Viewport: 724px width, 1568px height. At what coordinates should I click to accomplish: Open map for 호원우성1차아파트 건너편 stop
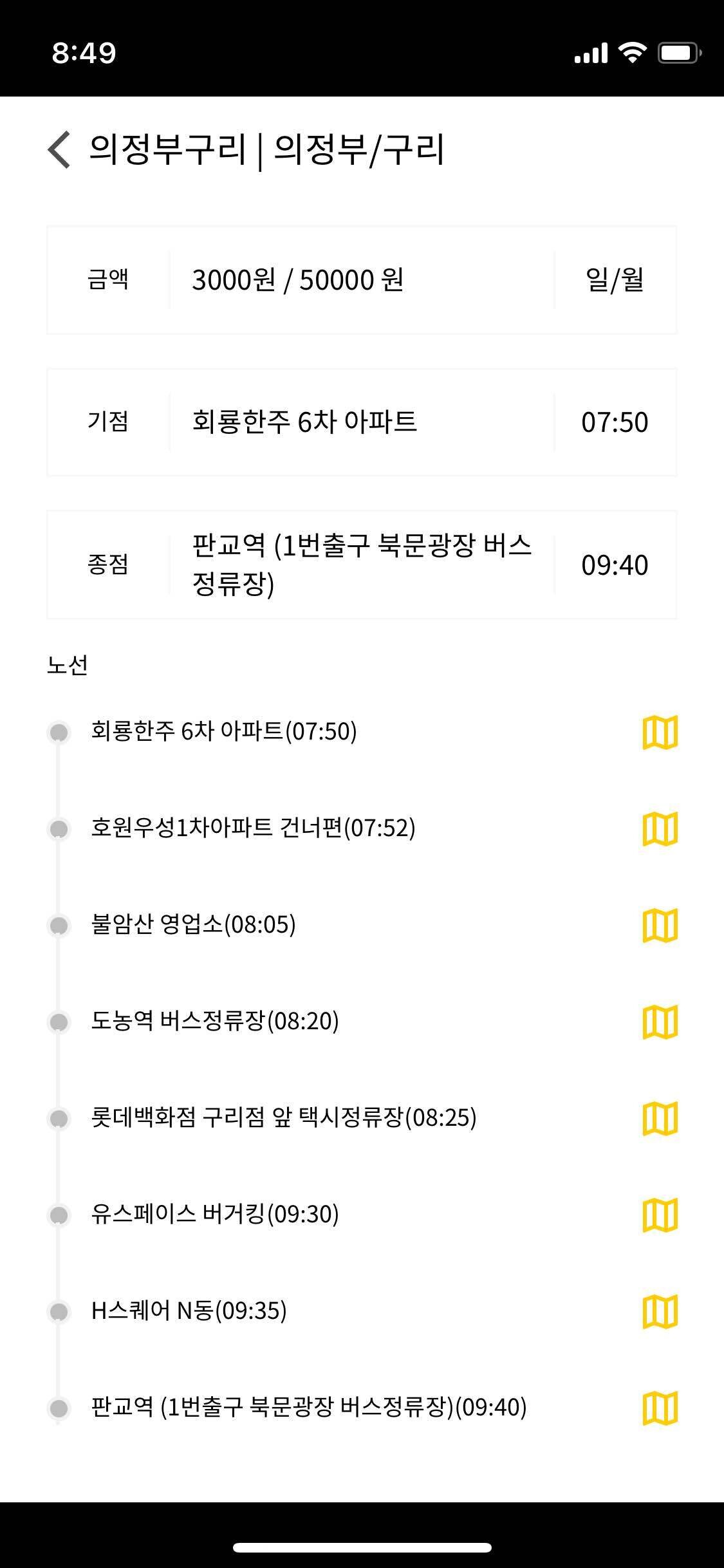point(662,829)
